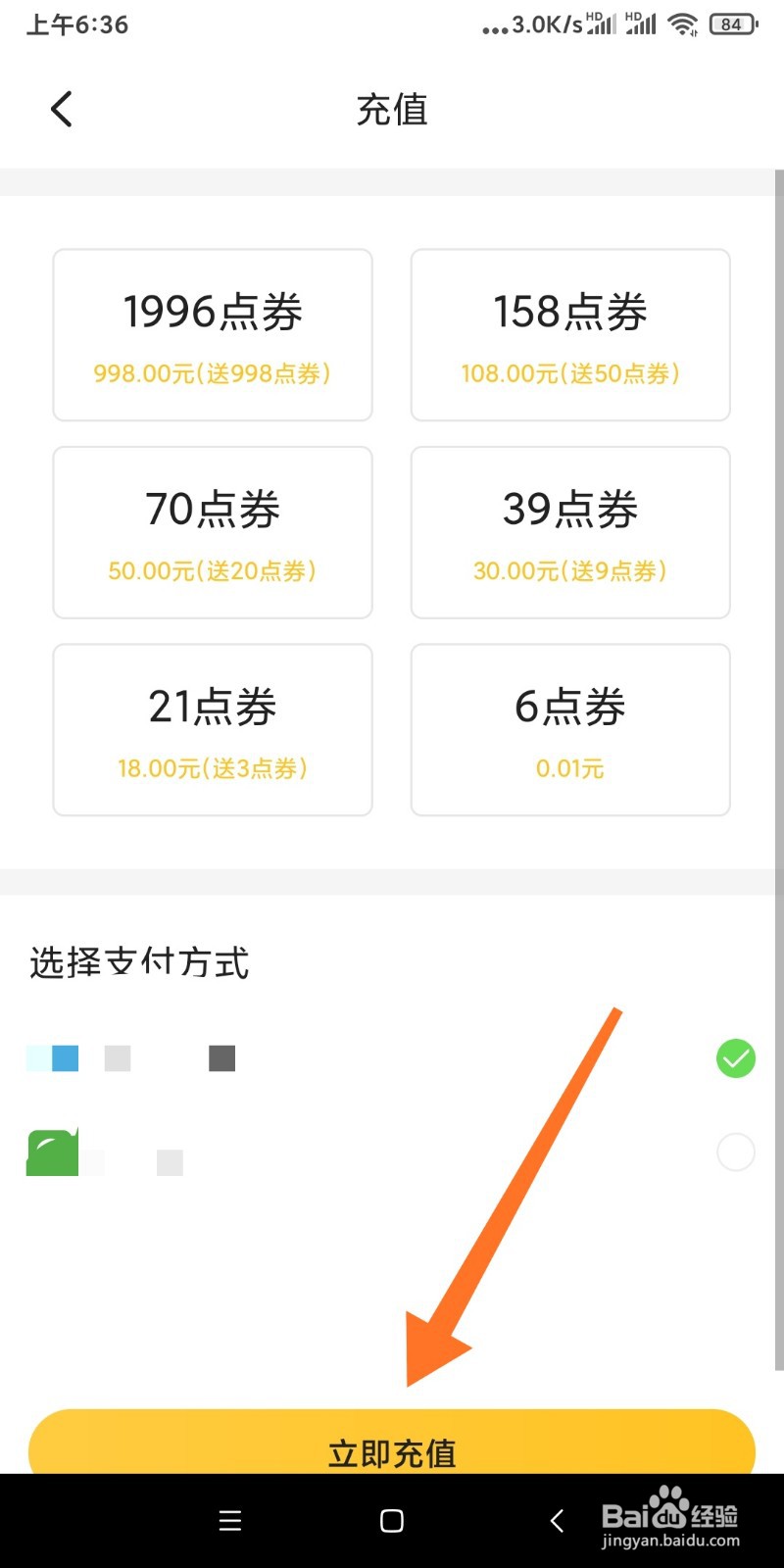The width and height of the screenshot is (784, 1568).
Task: Choose the 6点券 for 0.01元 option
Action: click(570, 729)
